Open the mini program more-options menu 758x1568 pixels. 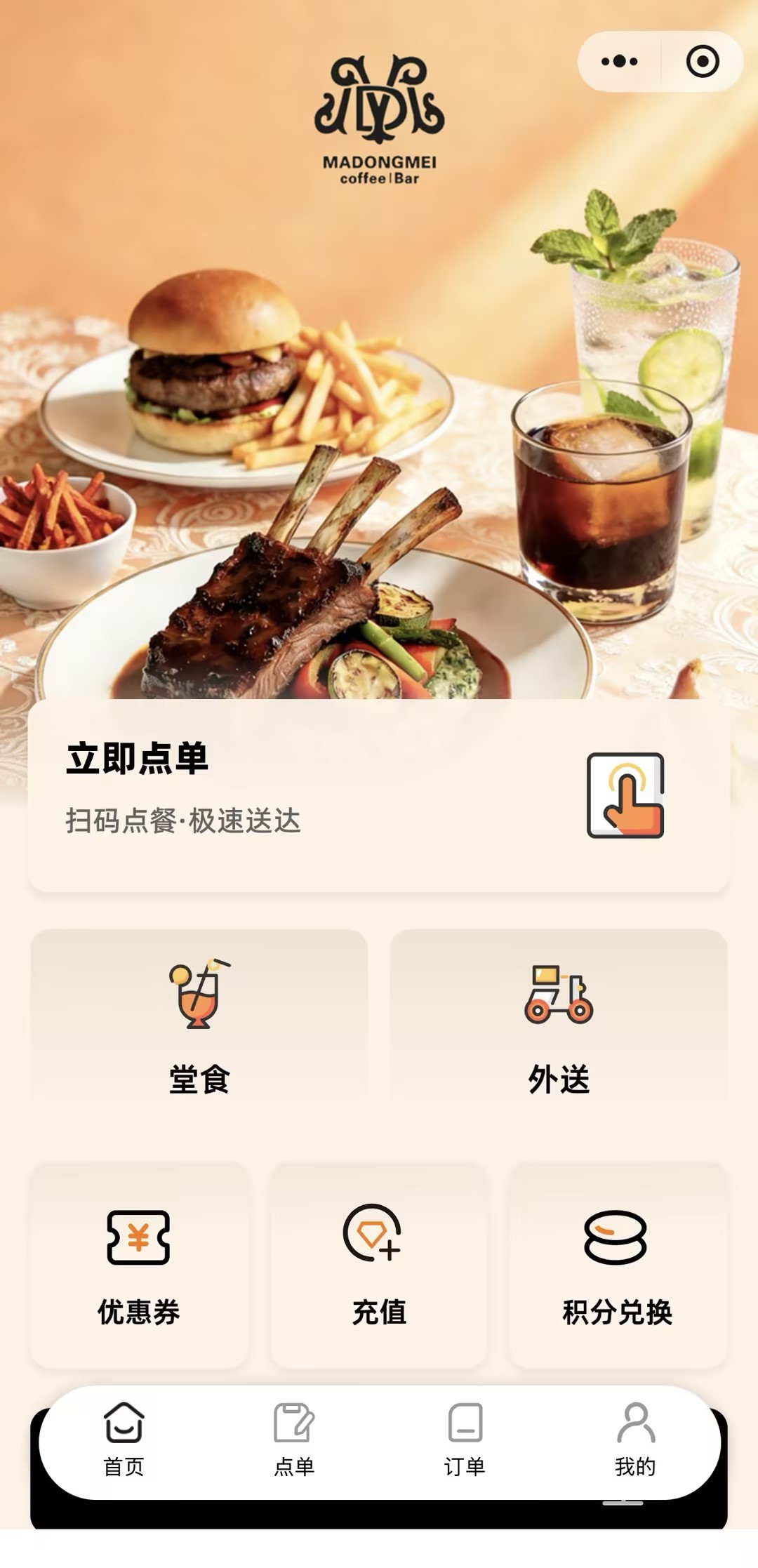point(619,62)
